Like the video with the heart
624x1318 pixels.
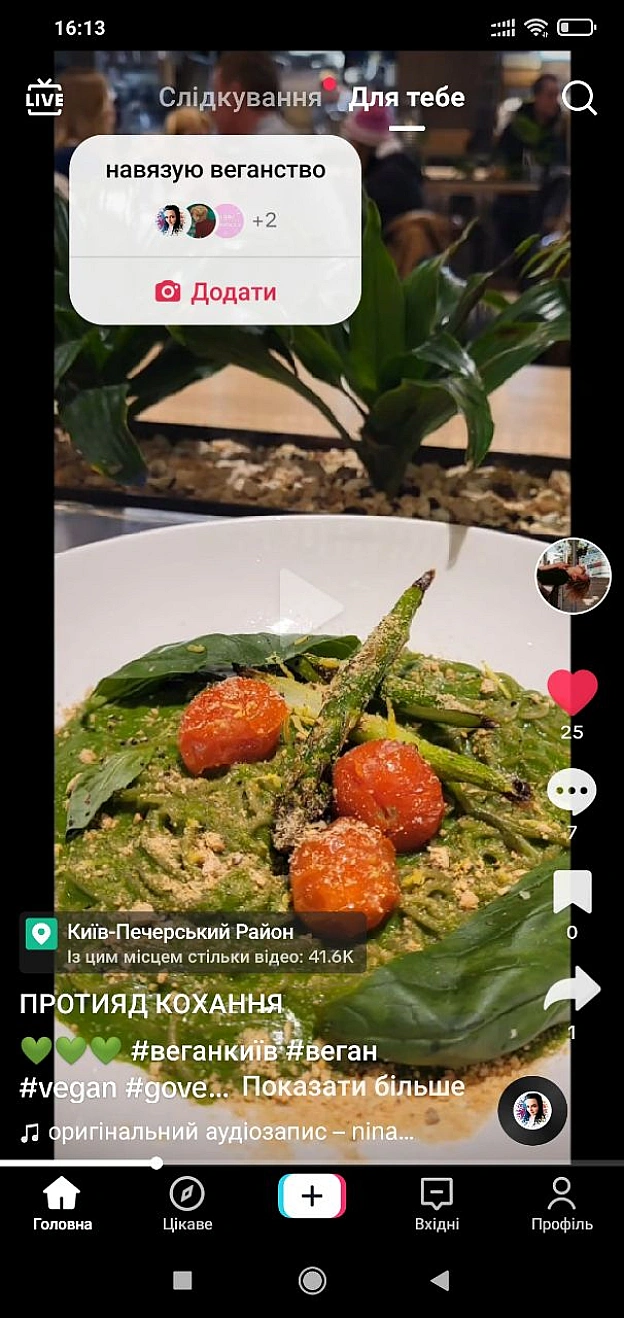click(572, 691)
